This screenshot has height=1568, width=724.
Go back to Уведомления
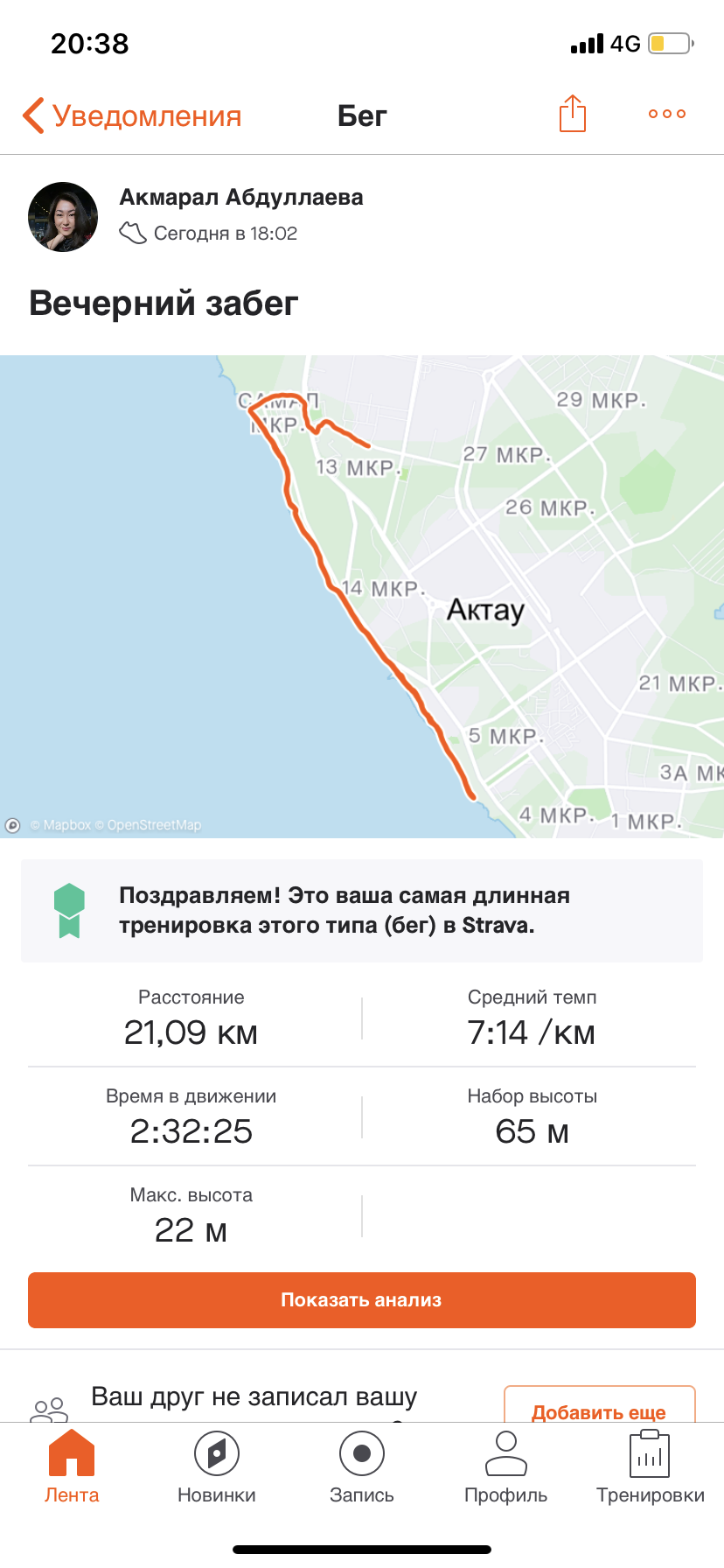click(131, 115)
